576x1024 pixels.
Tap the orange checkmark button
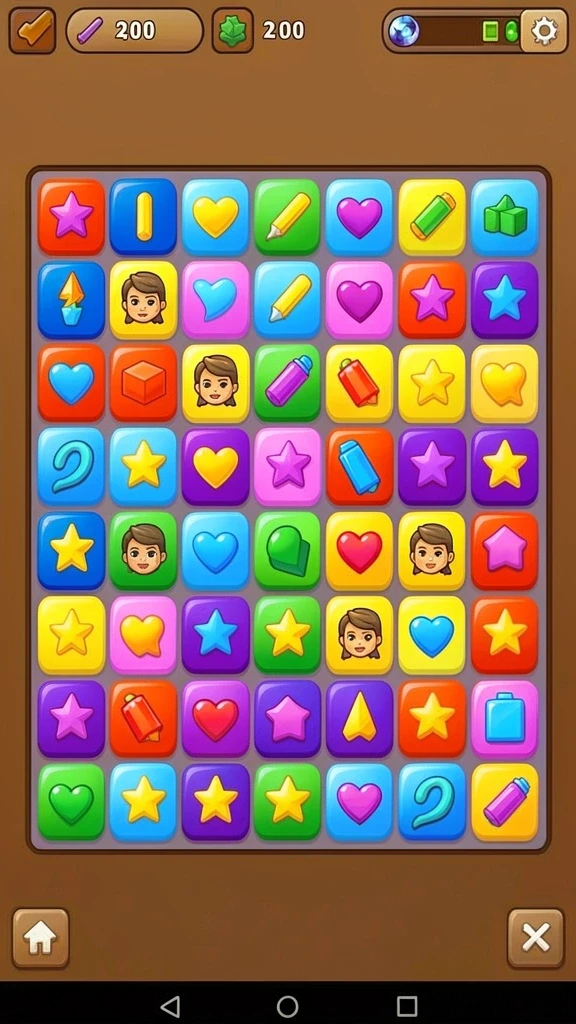tap(32, 30)
